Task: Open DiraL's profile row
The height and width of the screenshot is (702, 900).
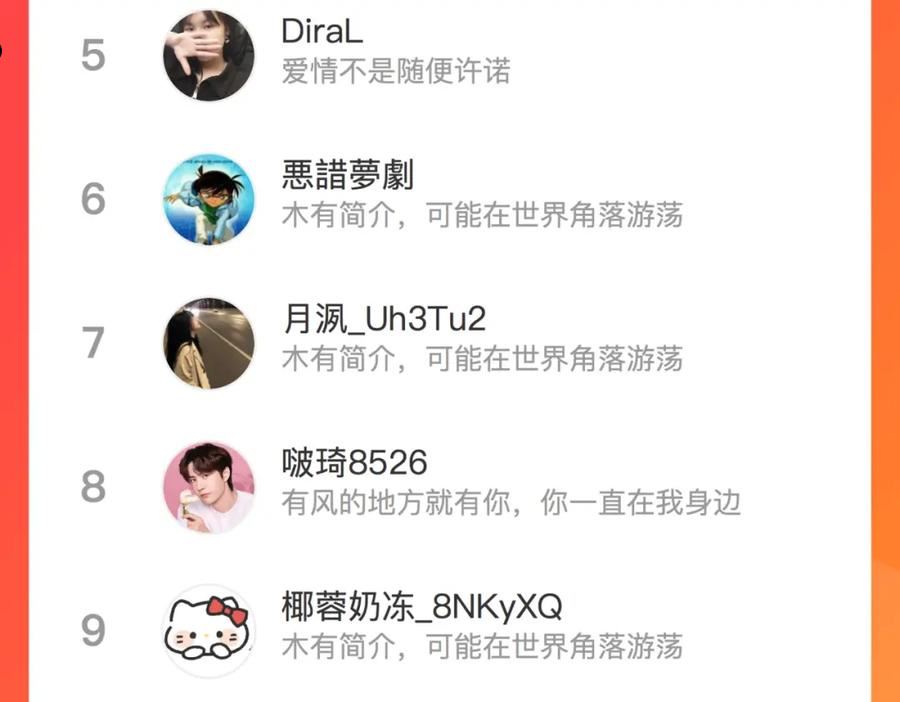Action: (450, 56)
